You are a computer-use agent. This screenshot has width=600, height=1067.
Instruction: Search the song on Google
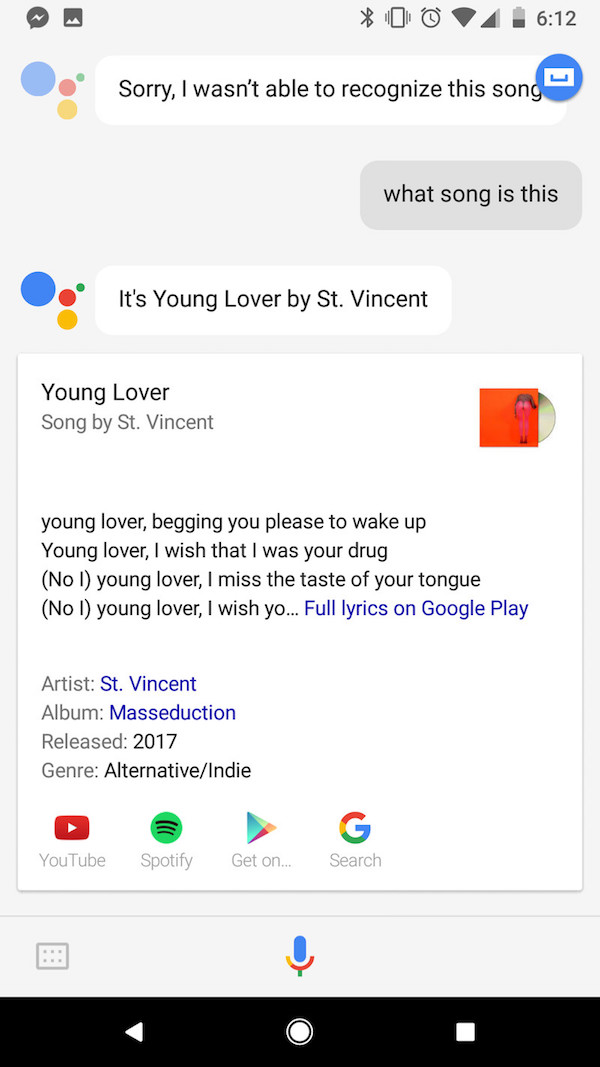pyautogui.click(x=355, y=840)
